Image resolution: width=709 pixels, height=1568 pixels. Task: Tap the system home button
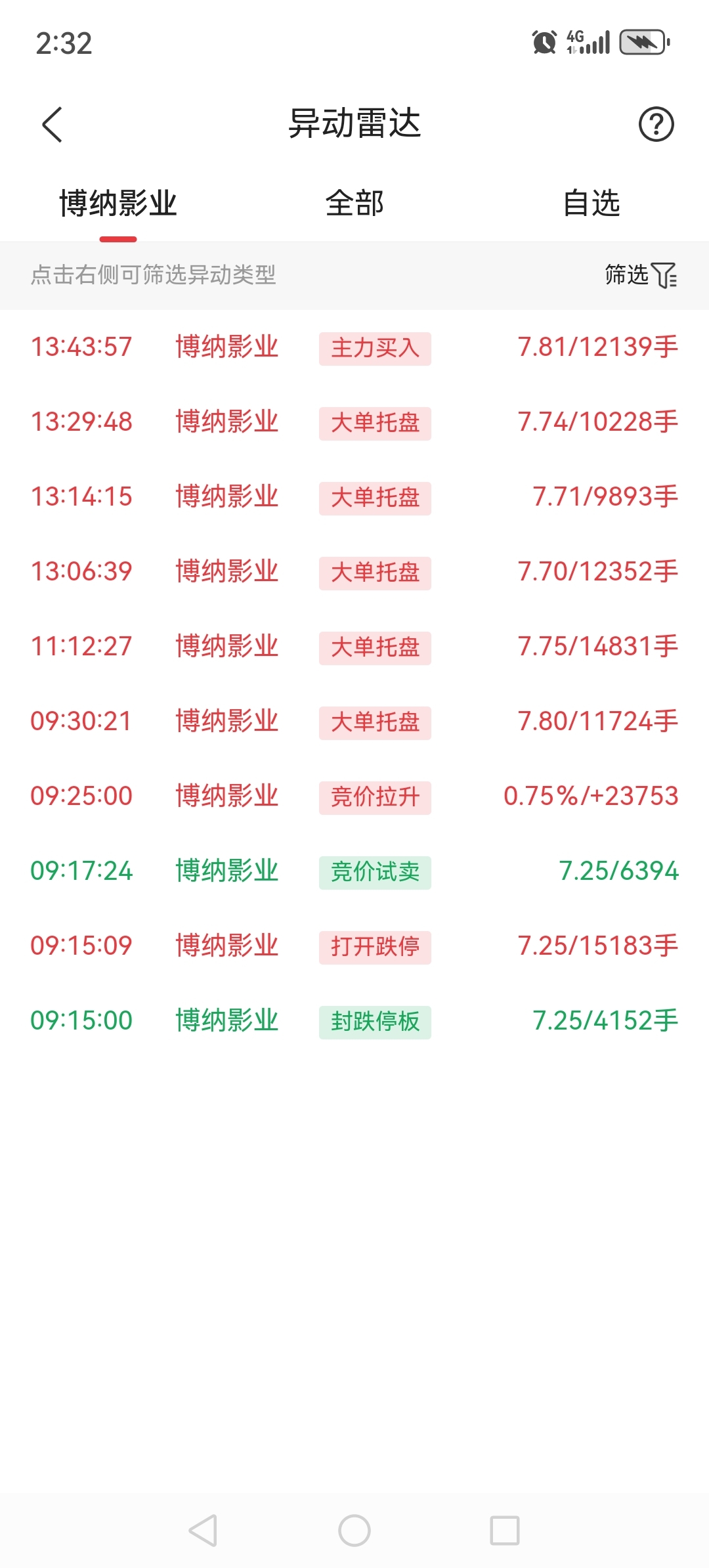354,1531
